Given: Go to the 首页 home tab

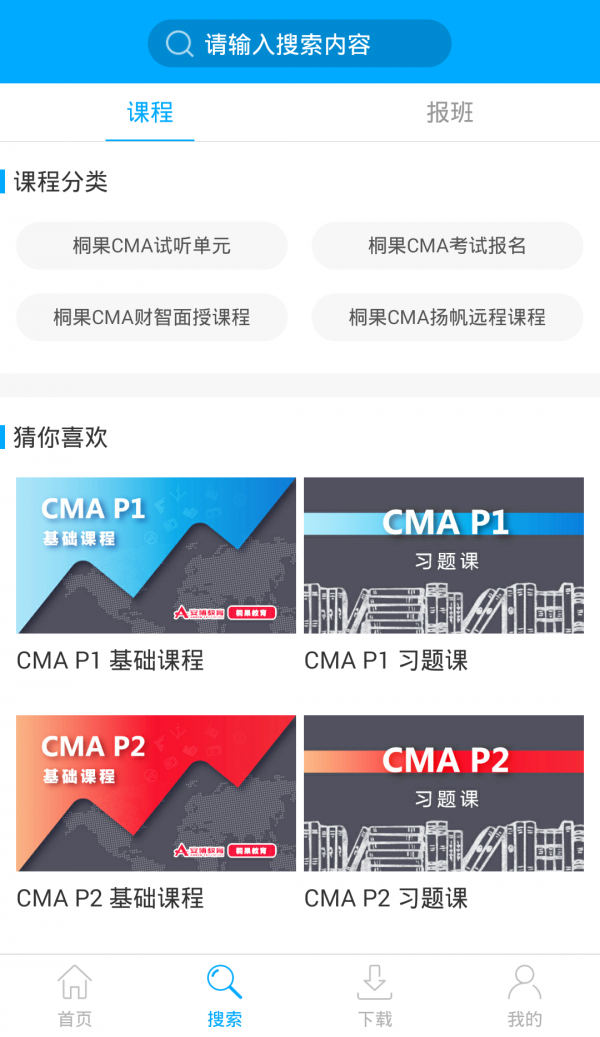Looking at the screenshot, I should [75, 995].
